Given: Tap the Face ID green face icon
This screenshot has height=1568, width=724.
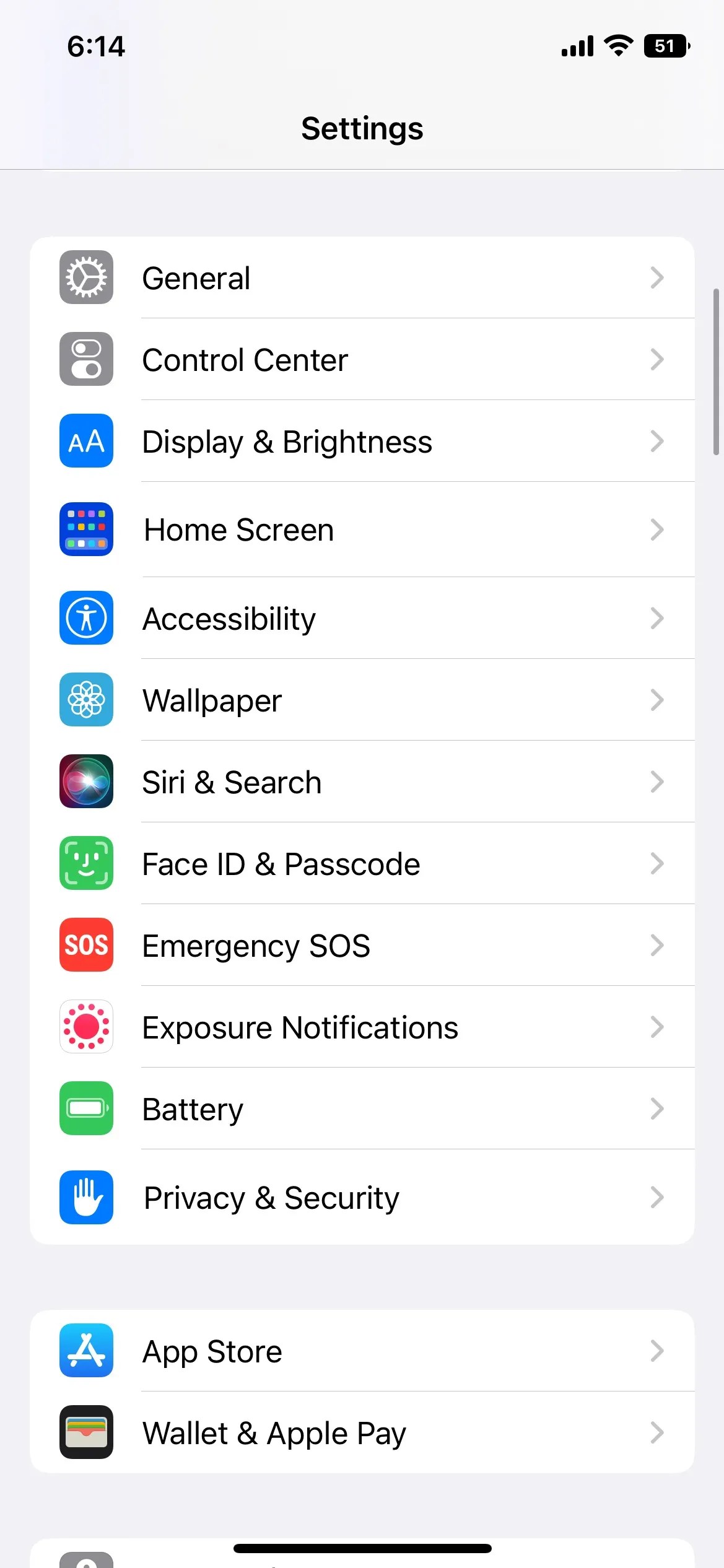Looking at the screenshot, I should 86,863.
